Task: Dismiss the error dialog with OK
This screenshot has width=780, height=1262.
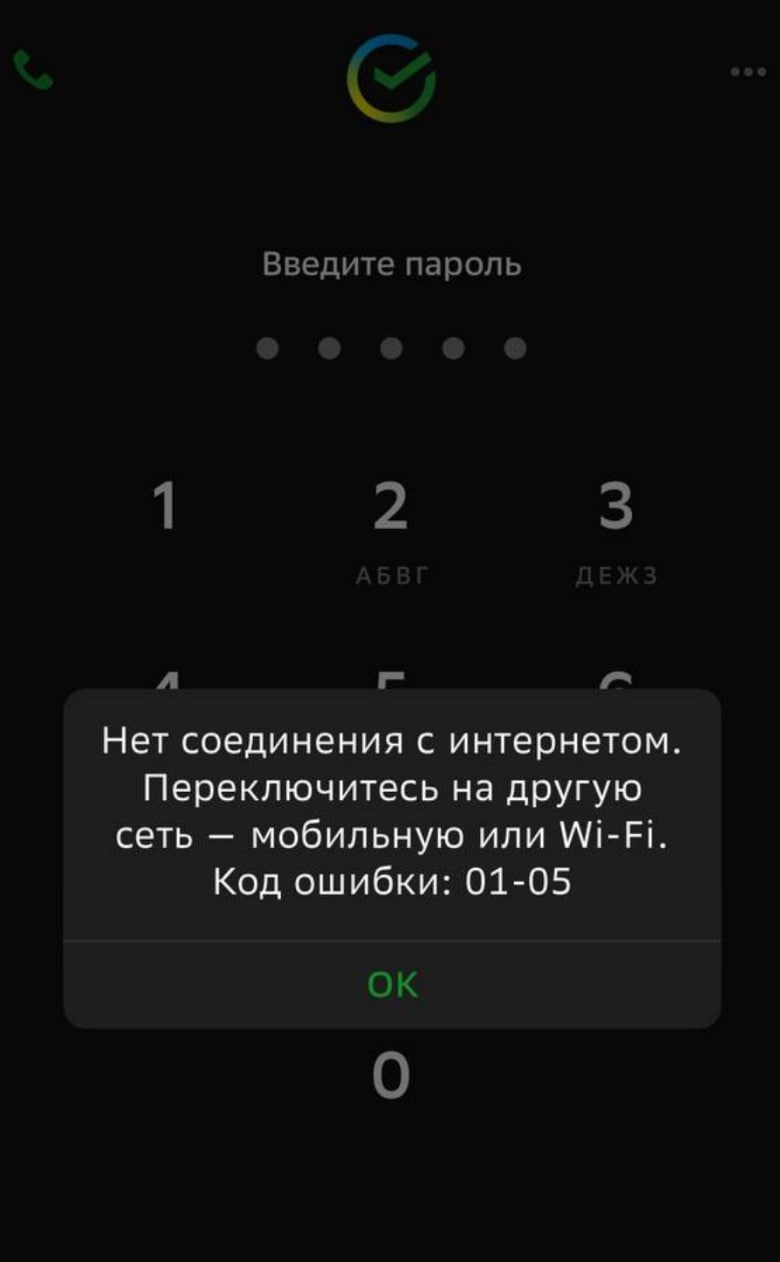Action: point(392,984)
